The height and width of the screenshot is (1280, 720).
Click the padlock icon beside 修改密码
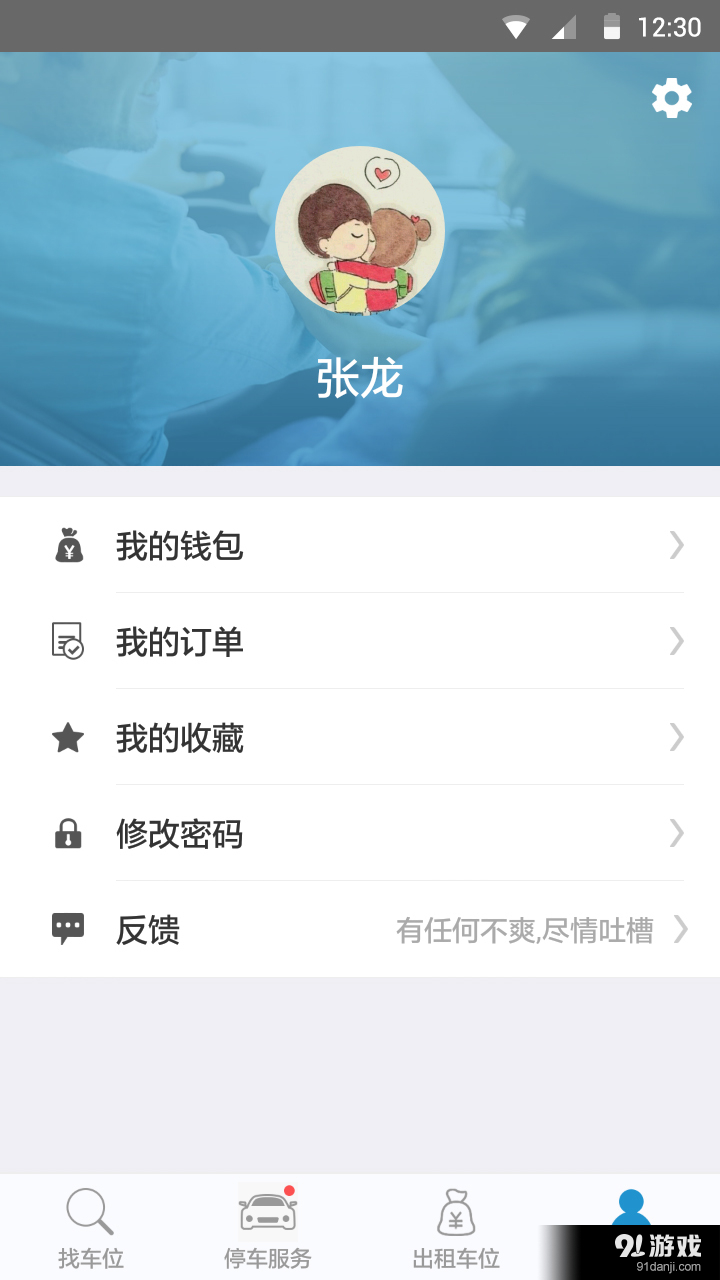pyautogui.click(x=67, y=834)
